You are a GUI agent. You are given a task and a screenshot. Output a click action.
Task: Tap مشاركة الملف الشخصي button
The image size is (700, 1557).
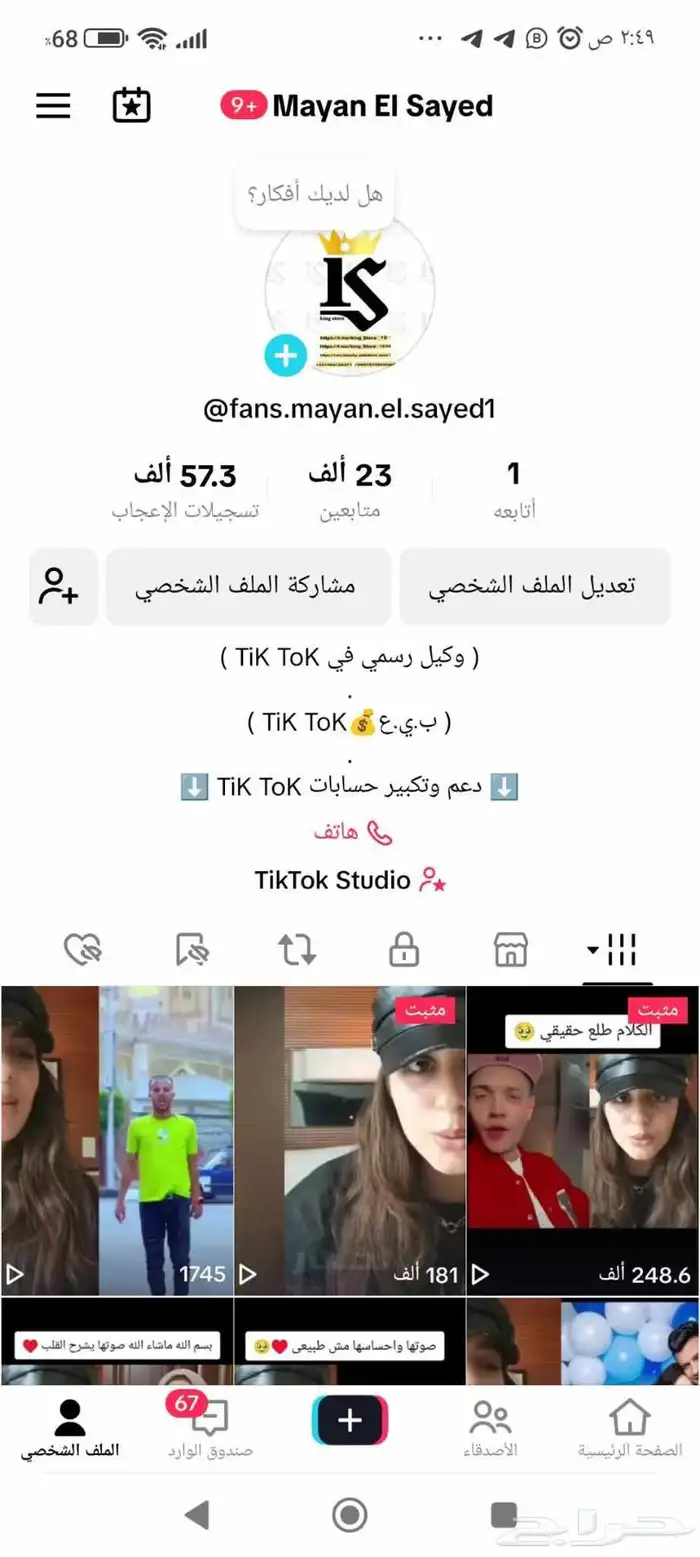pos(248,587)
